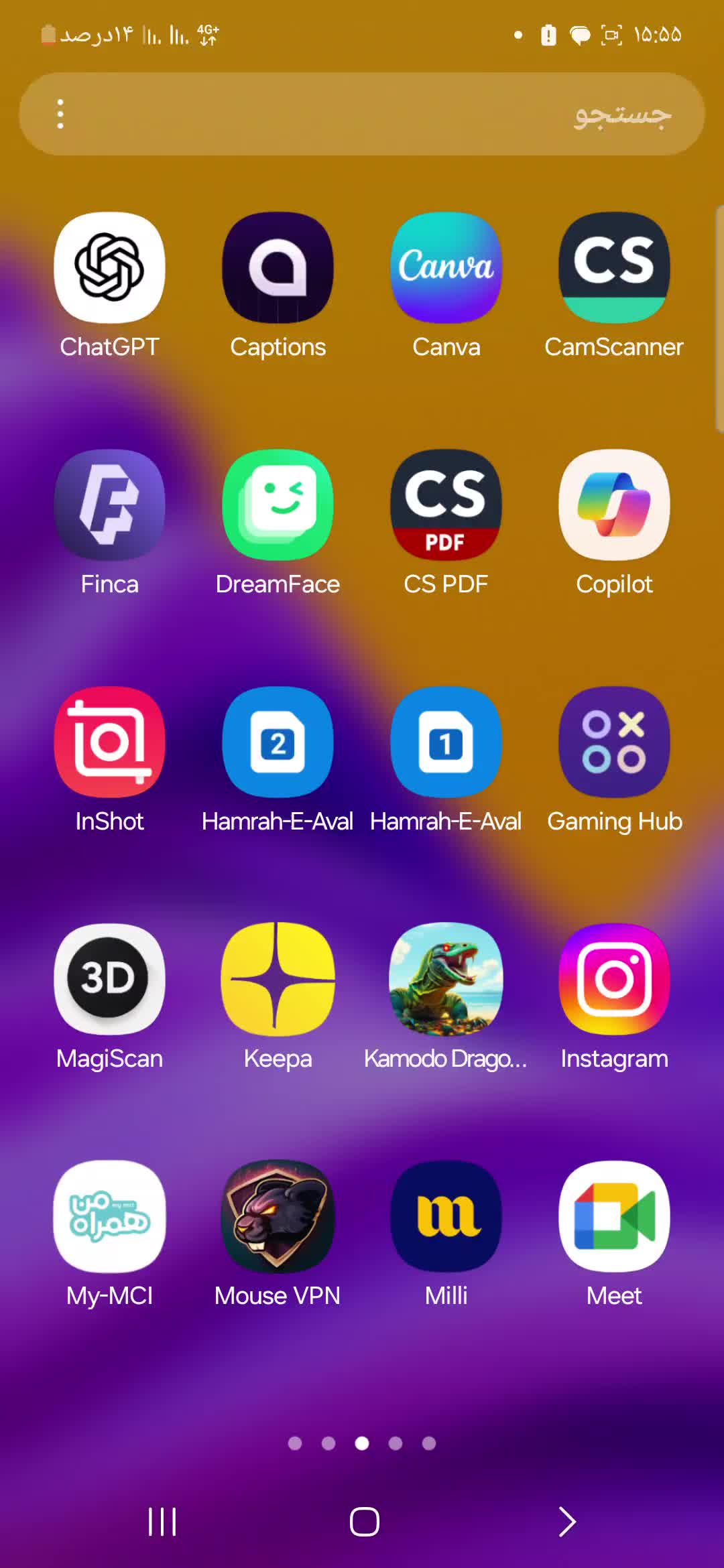The image size is (724, 1568).
Task: Launch Gaming Hub
Action: [614, 742]
